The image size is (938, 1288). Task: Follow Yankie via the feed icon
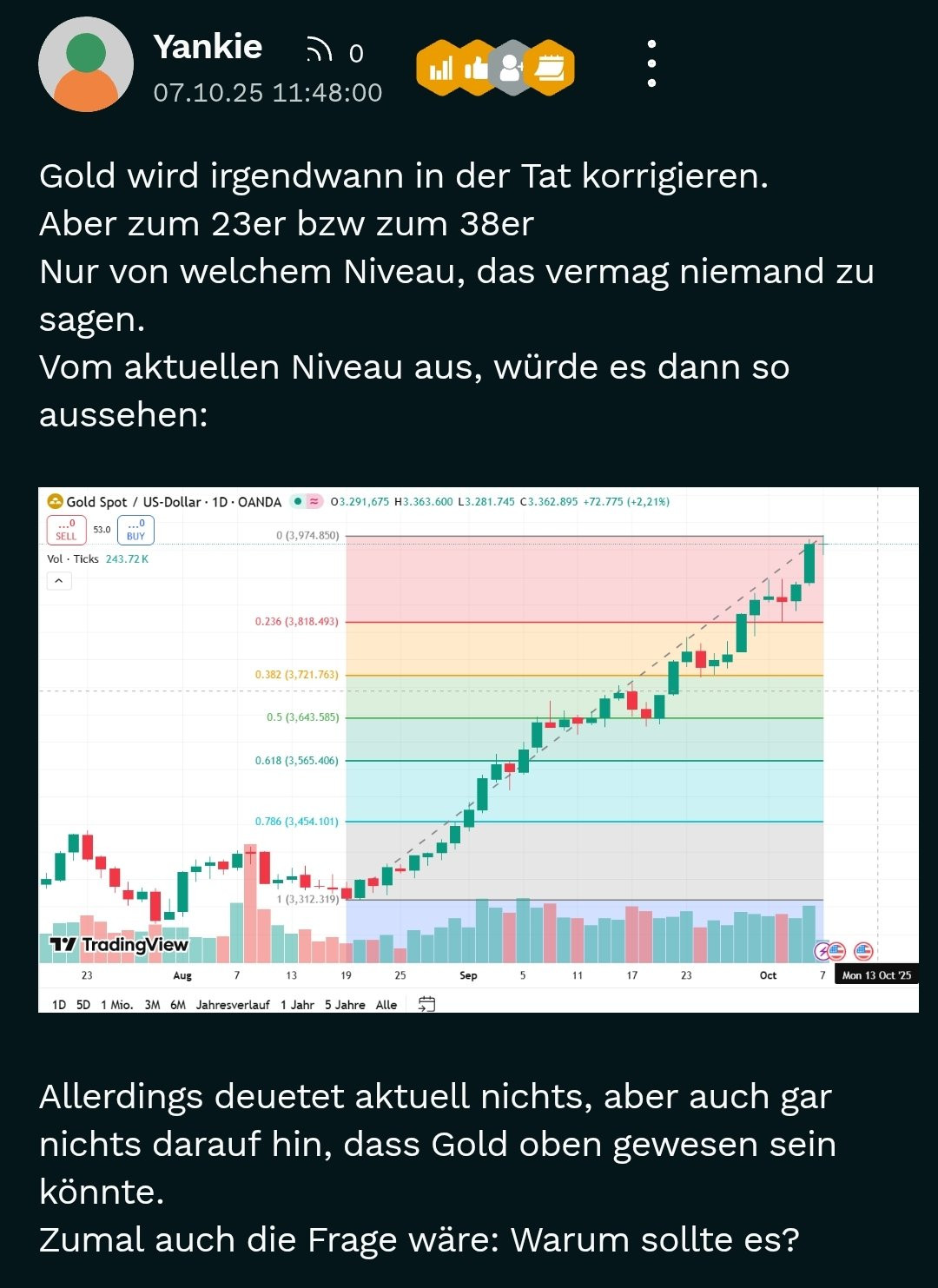[319, 52]
